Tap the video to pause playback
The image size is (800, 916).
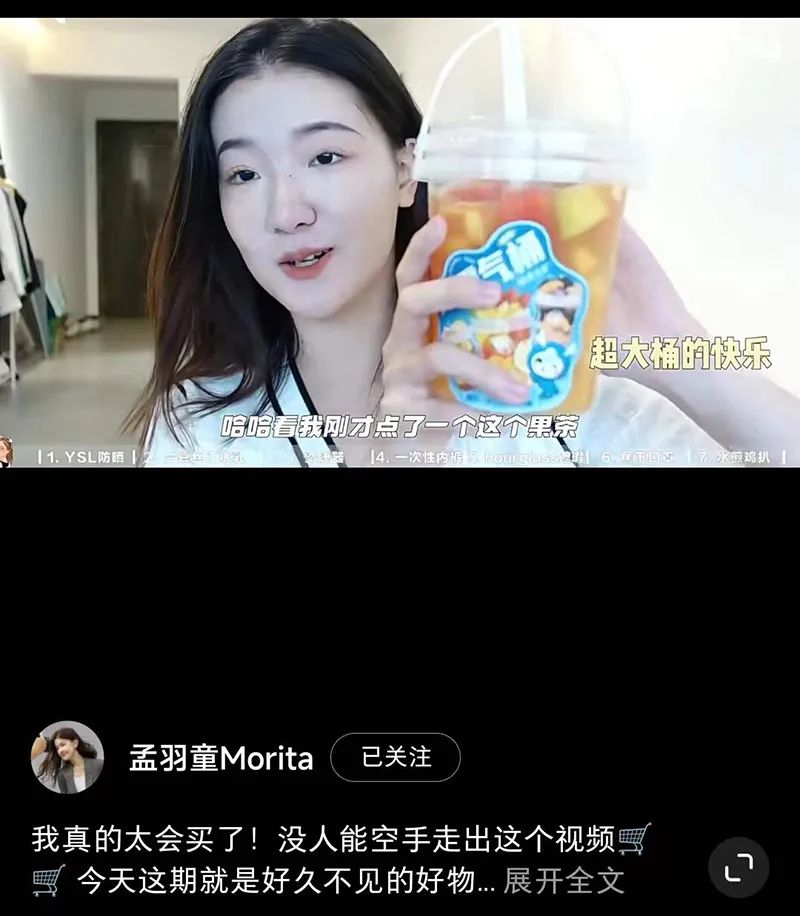400,242
